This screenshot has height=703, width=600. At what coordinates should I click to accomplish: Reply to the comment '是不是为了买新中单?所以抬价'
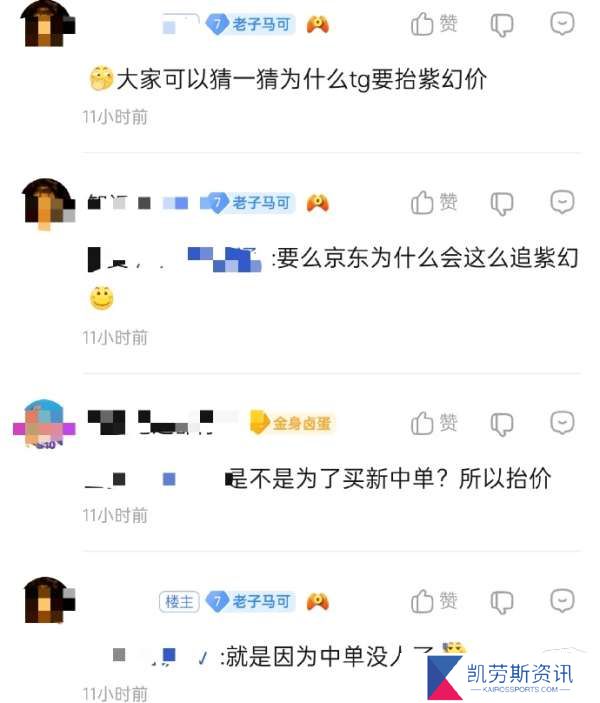tap(564, 423)
